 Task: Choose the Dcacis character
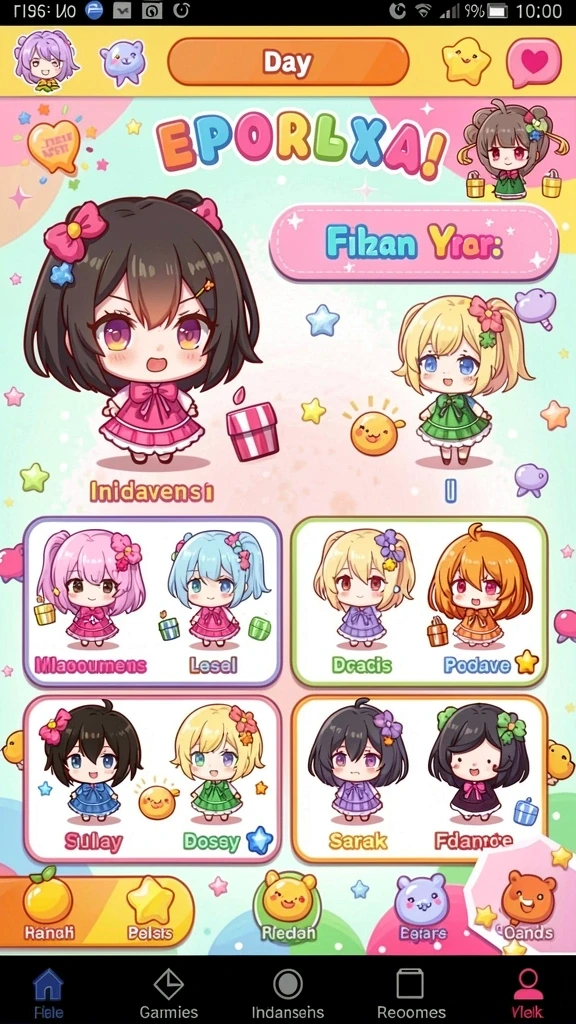coord(362,601)
